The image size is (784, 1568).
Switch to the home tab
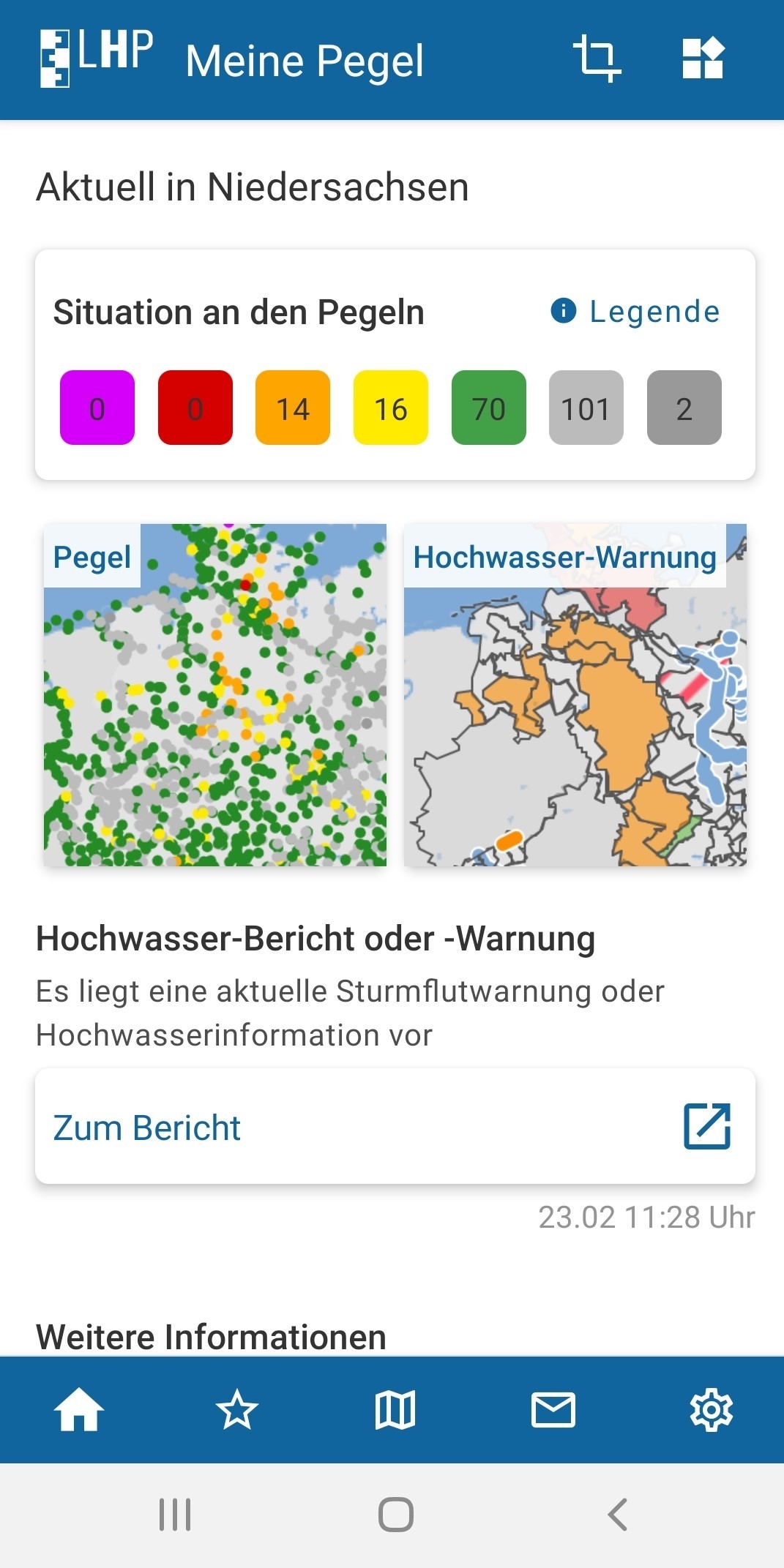[x=79, y=1409]
